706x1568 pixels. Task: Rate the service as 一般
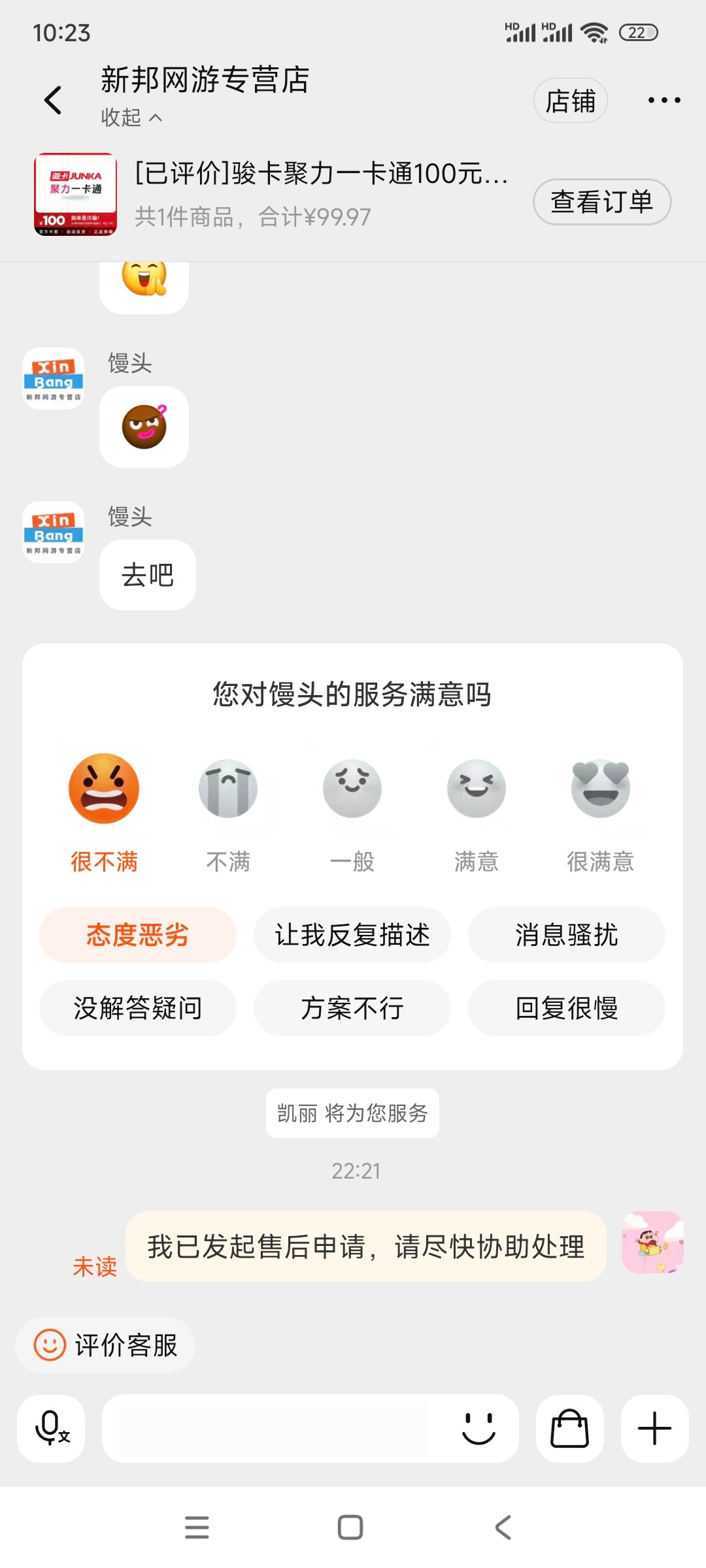click(352, 810)
